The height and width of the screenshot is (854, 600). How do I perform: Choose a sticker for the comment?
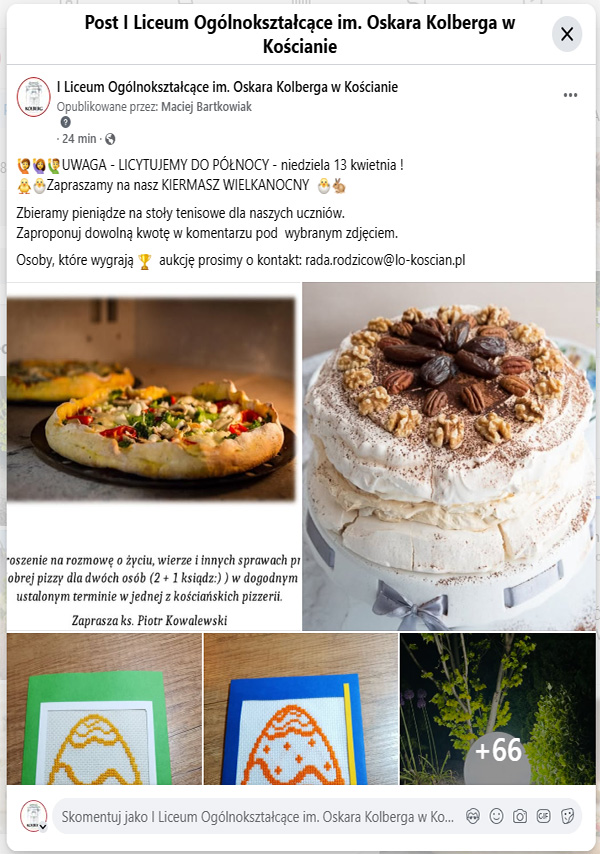pos(567,816)
